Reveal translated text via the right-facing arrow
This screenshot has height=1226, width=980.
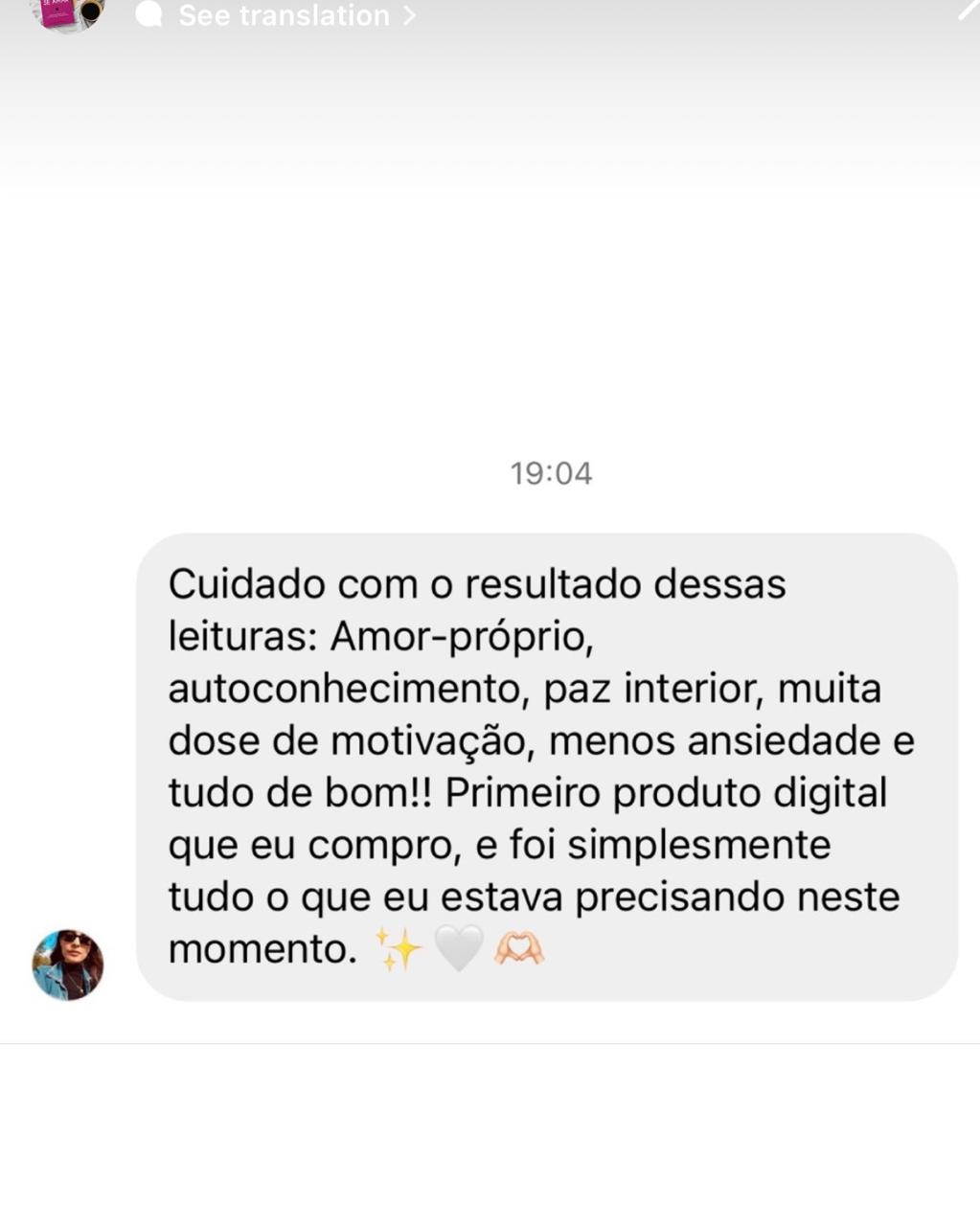click(408, 14)
